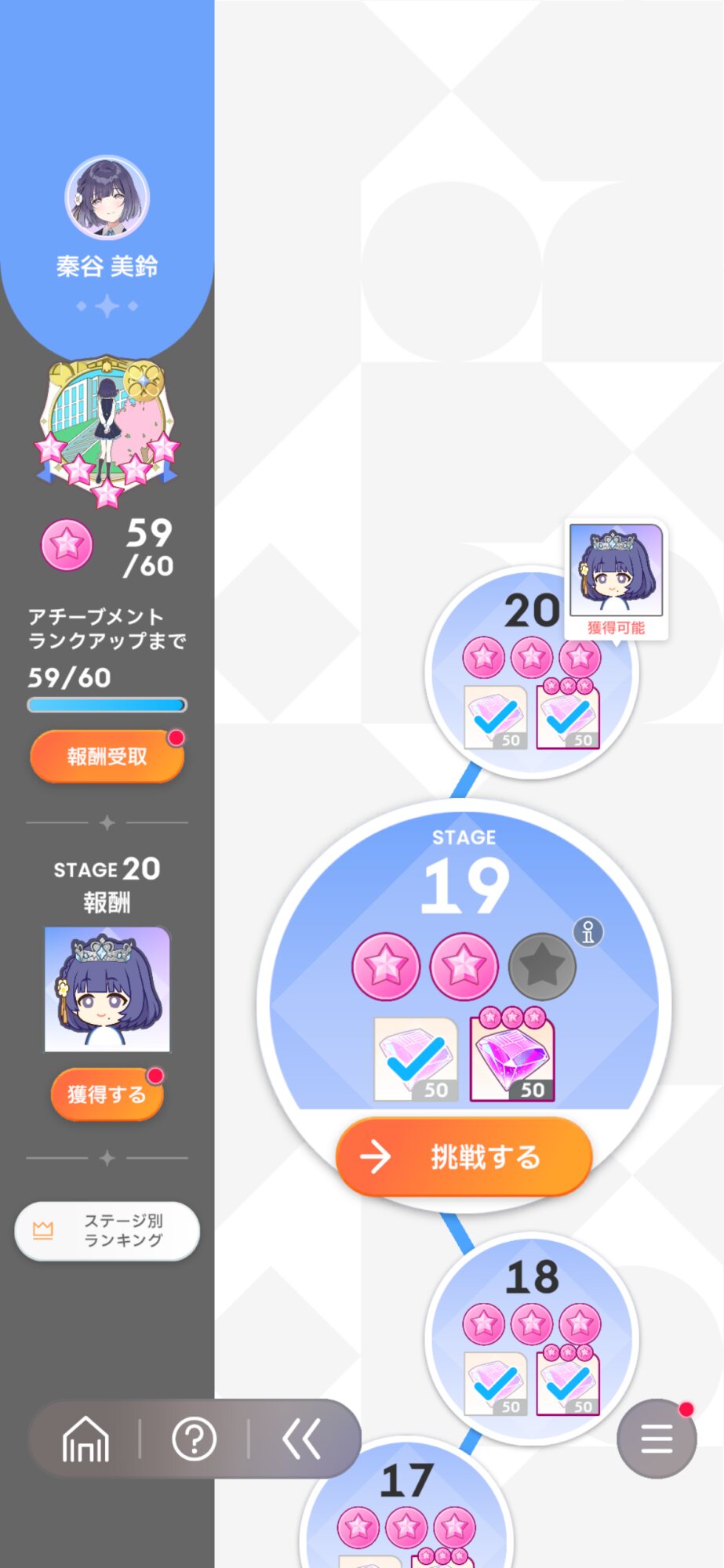Open the hamburger menu button
724x1568 pixels.
(657, 1439)
